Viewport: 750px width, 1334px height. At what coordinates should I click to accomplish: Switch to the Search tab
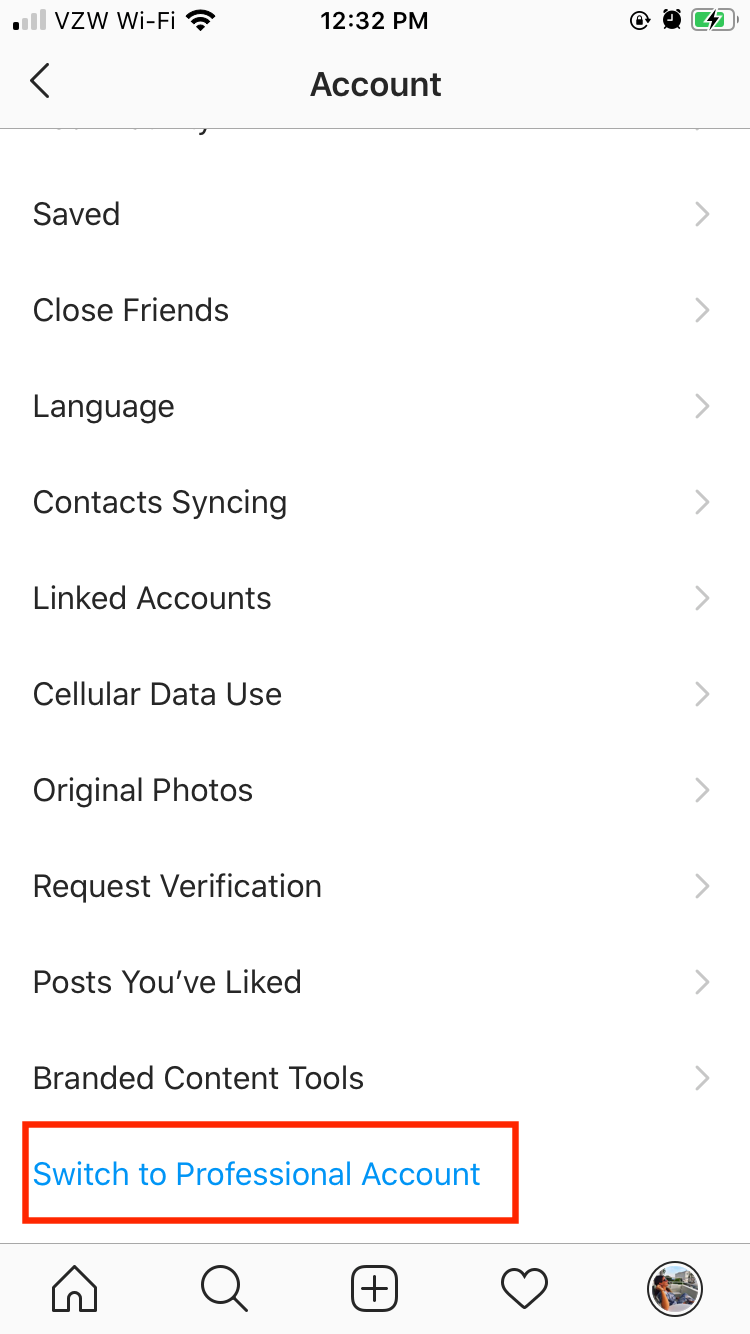point(225,1288)
